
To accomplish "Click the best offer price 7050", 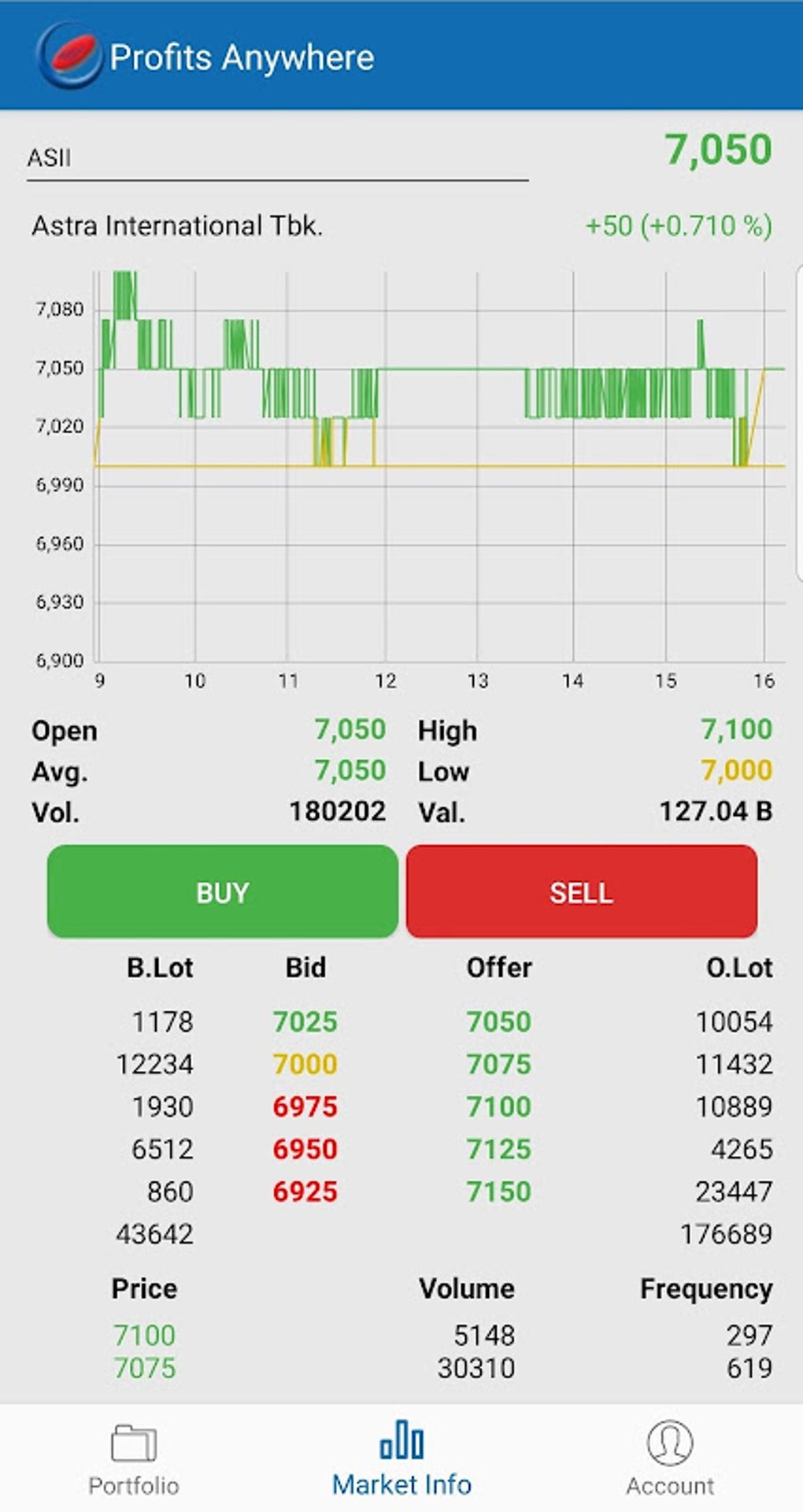I will point(499,1021).
